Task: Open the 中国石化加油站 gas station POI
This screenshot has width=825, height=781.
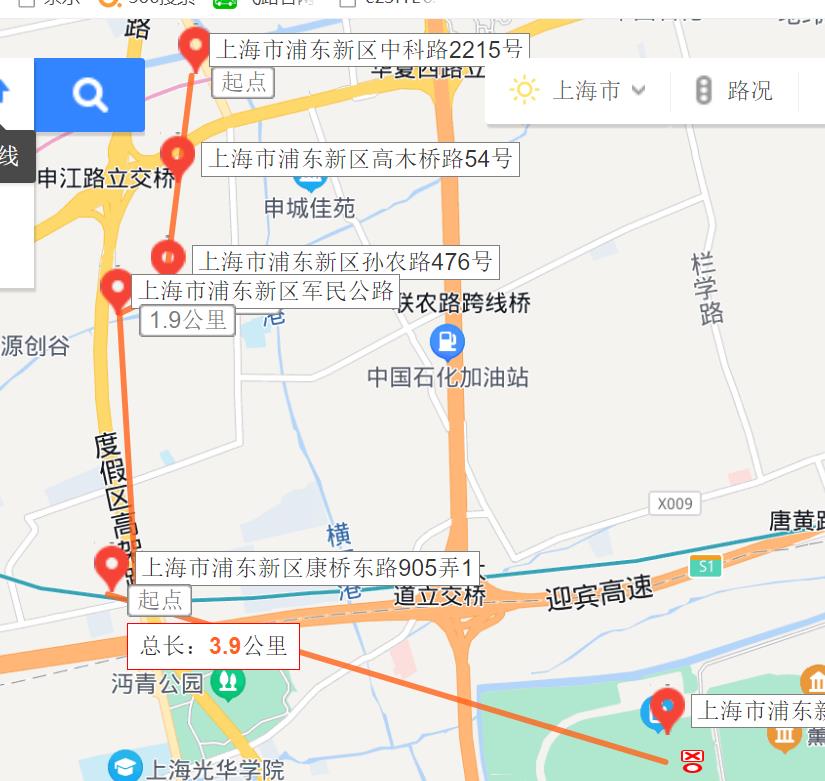Action: 447,343
